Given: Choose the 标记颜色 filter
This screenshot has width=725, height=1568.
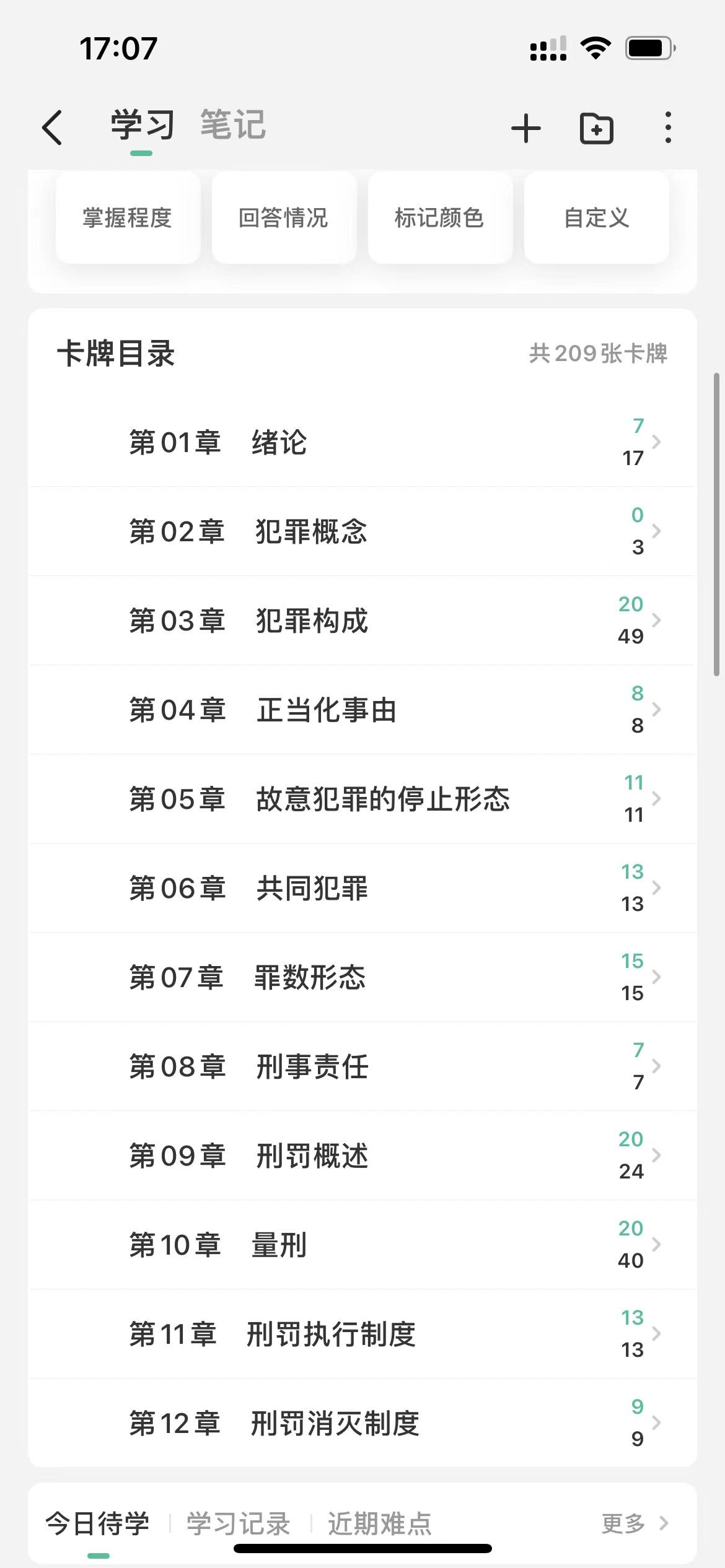Looking at the screenshot, I should click(440, 217).
